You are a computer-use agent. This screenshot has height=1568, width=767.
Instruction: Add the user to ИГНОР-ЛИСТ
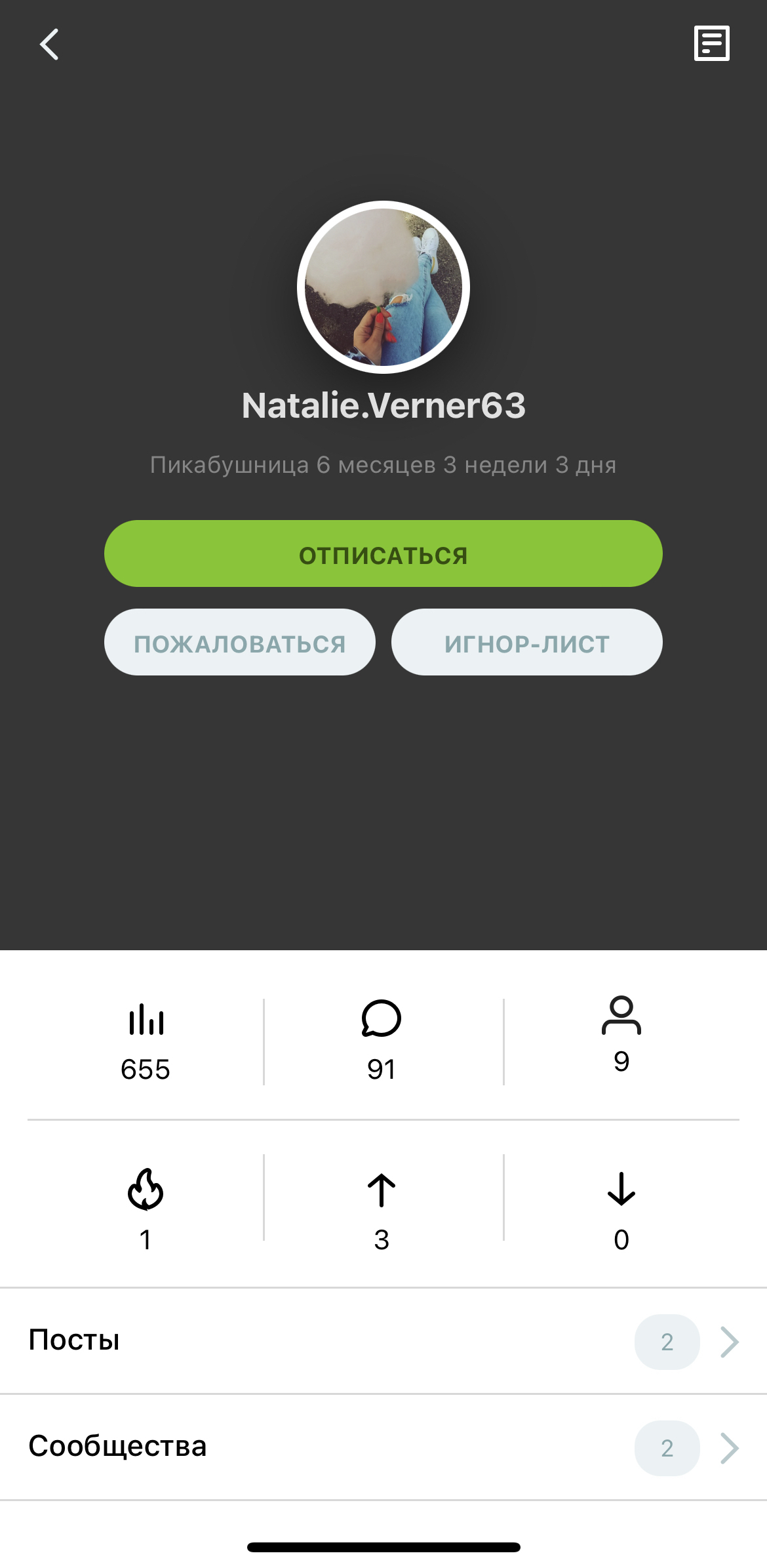[x=526, y=643]
